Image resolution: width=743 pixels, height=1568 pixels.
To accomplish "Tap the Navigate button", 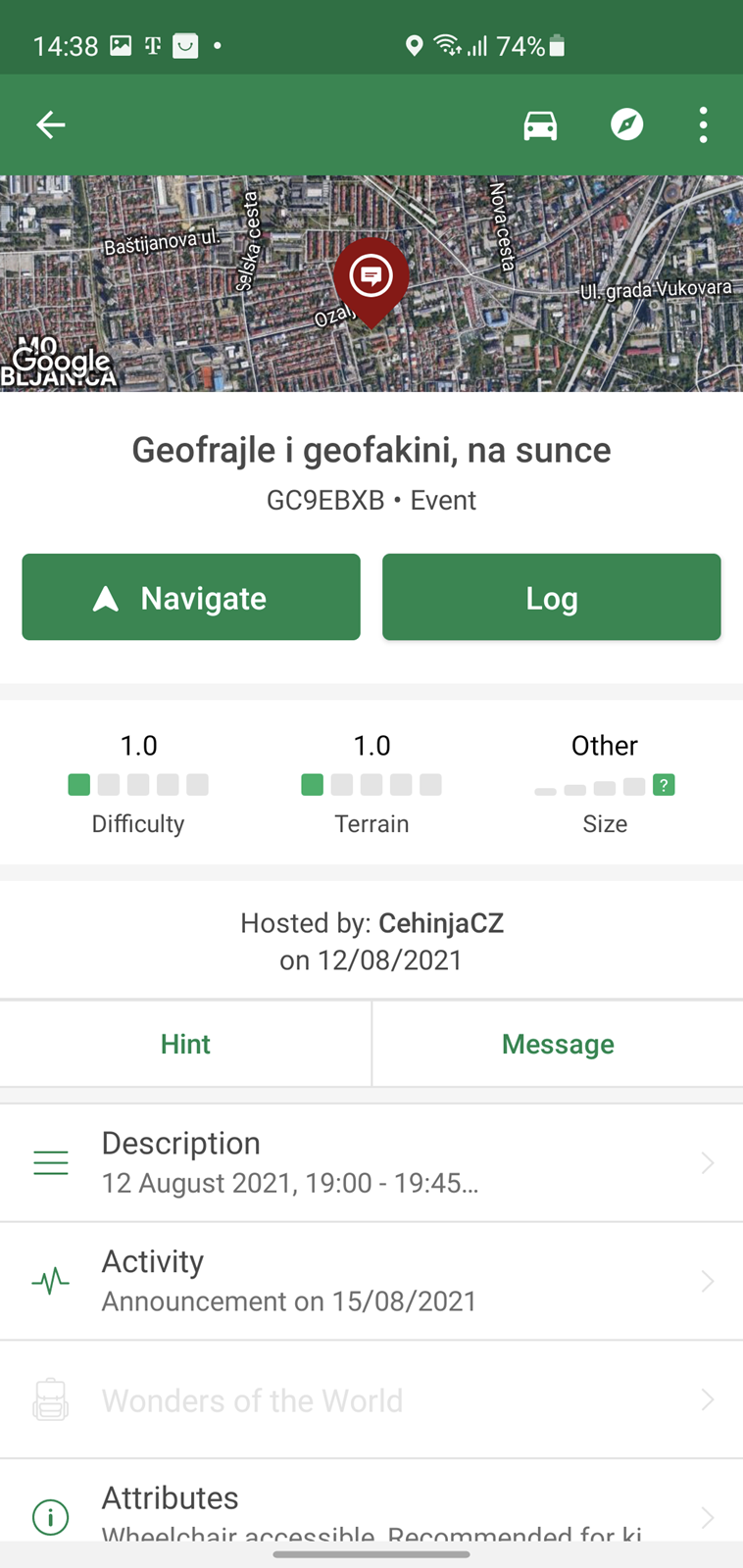I will [x=191, y=597].
